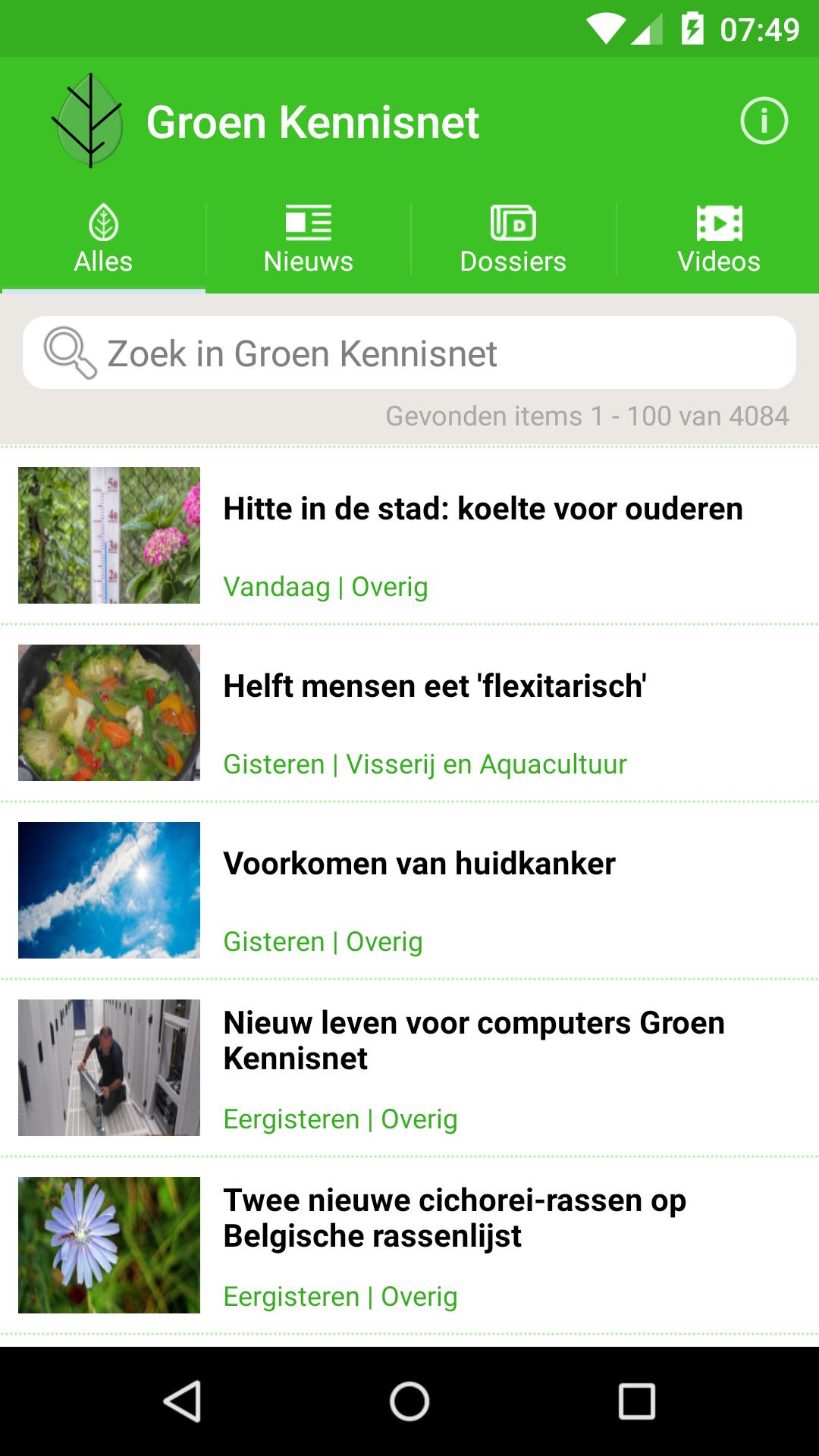Switch to the Videos tab
Image resolution: width=819 pixels, height=1456 pixels.
point(718,241)
